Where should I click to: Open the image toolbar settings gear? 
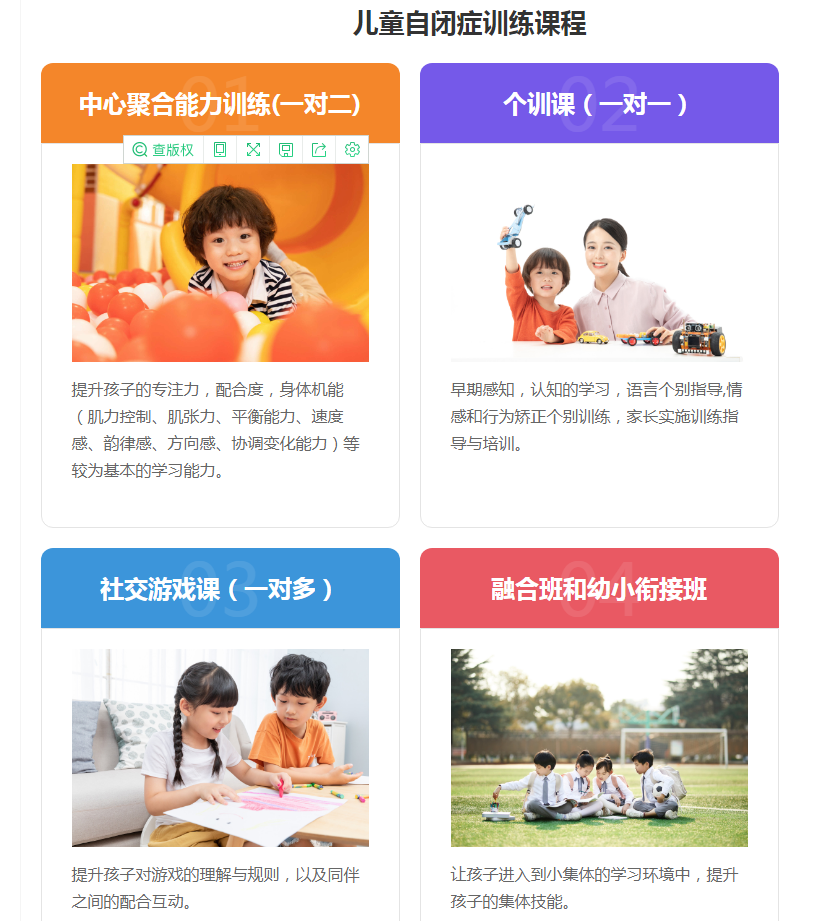pyautogui.click(x=352, y=150)
